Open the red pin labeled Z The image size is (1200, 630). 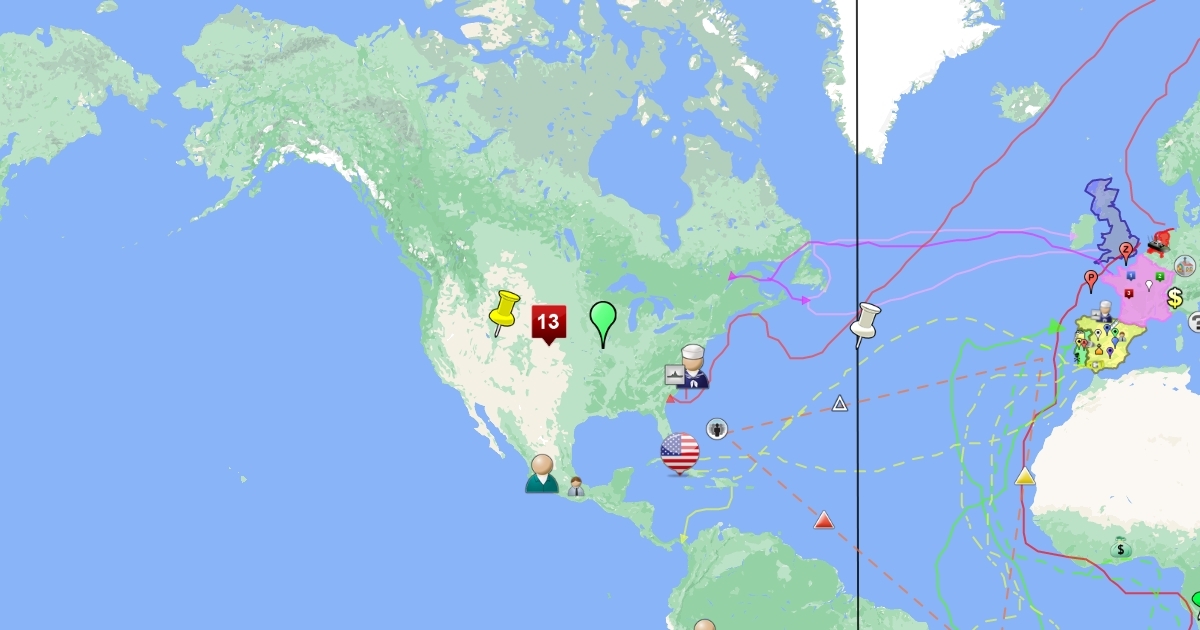(1126, 250)
